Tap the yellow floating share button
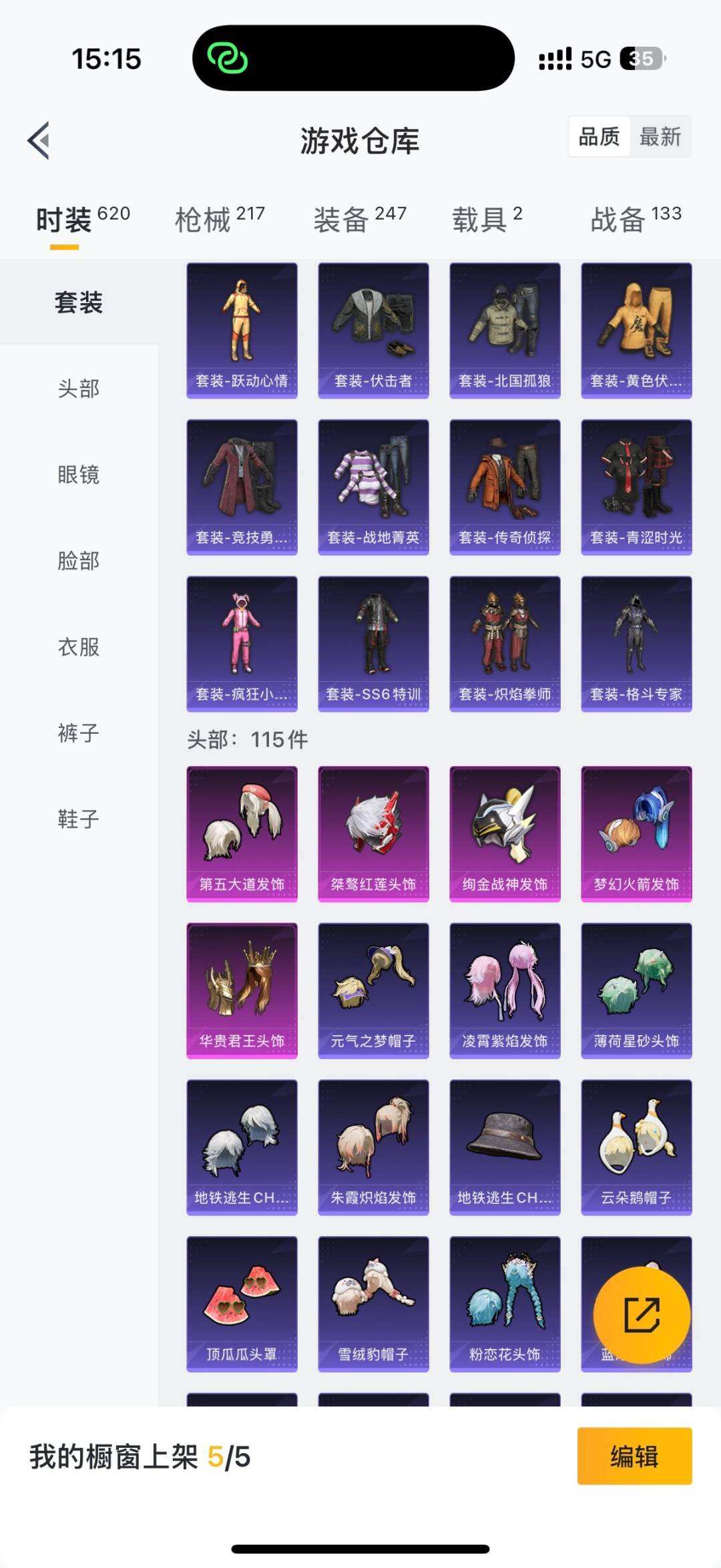Viewport: 721px width, 1568px height. point(642,1315)
